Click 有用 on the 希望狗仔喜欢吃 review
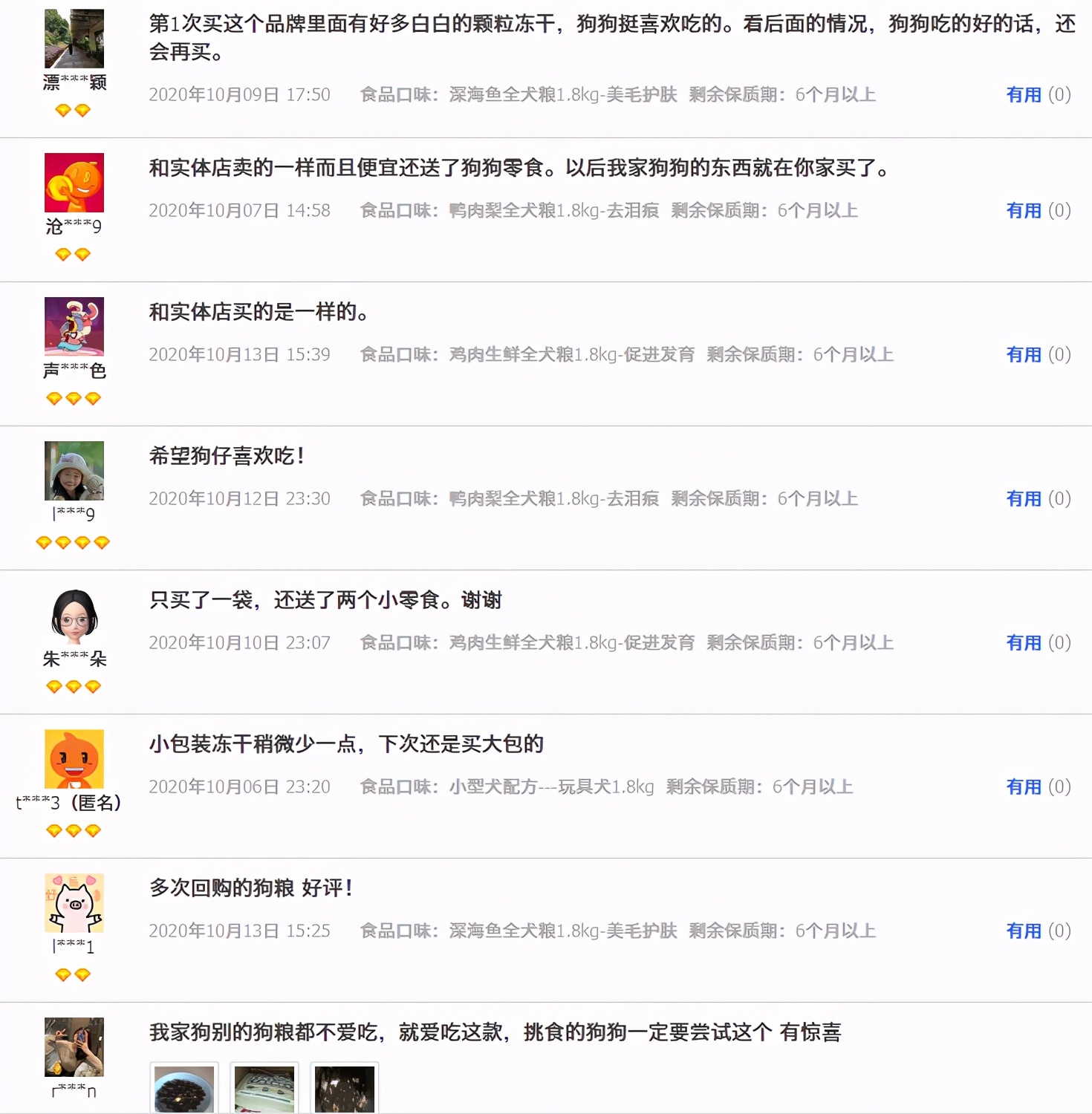The height and width of the screenshot is (1114, 1092). coord(1024,498)
